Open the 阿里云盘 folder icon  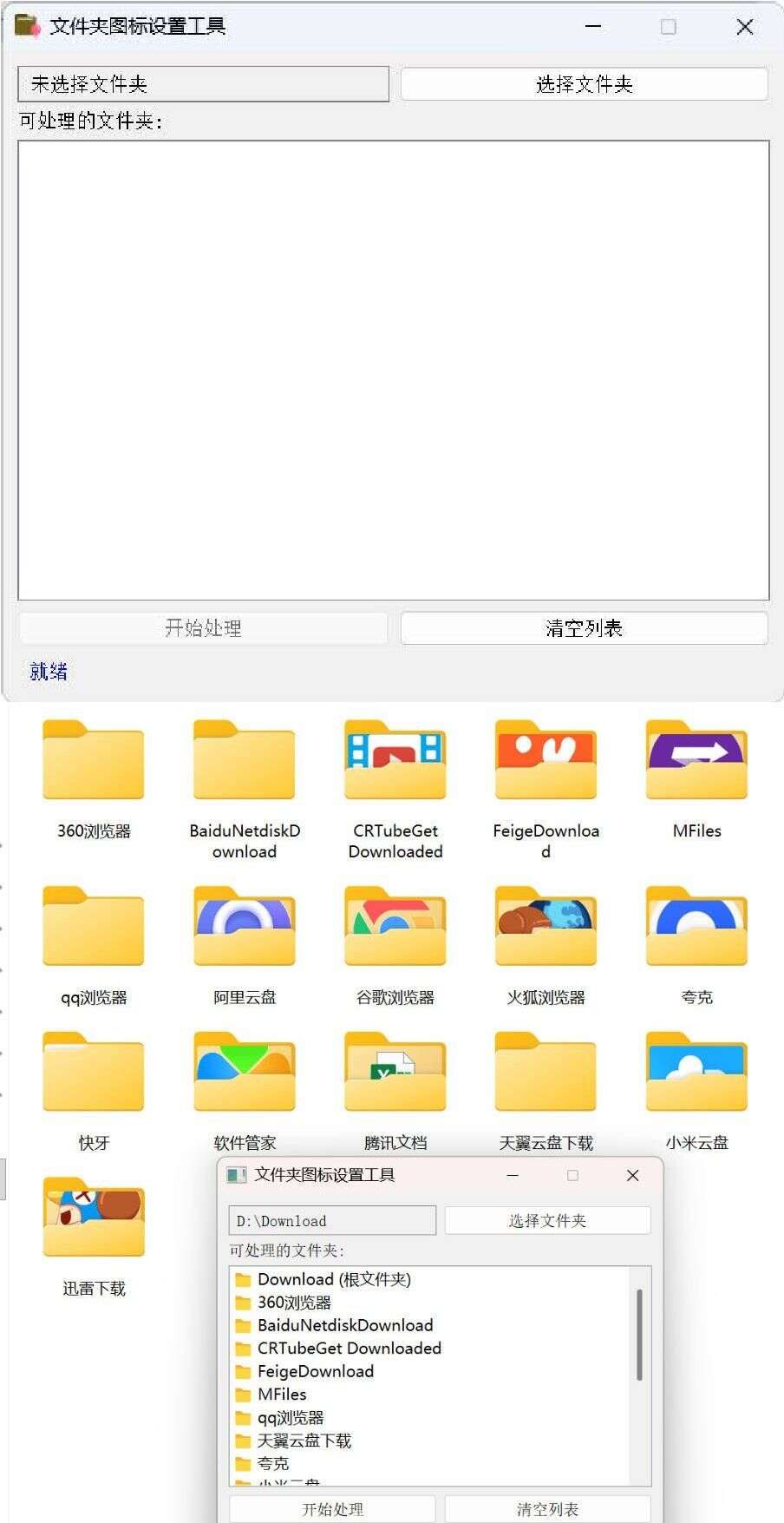click(244, 927)
